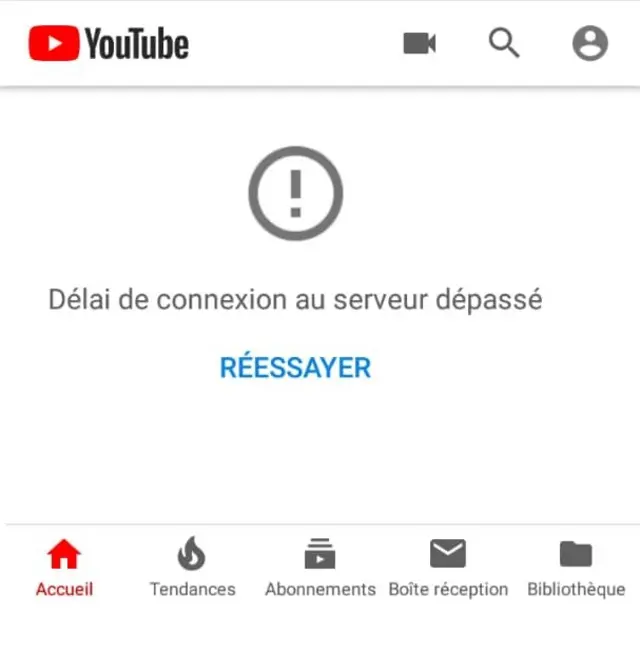Image resolution: width=640 pixels, height=654 pixels.
Task: Switch to the Bibliothèque tab
Action: 576,567
